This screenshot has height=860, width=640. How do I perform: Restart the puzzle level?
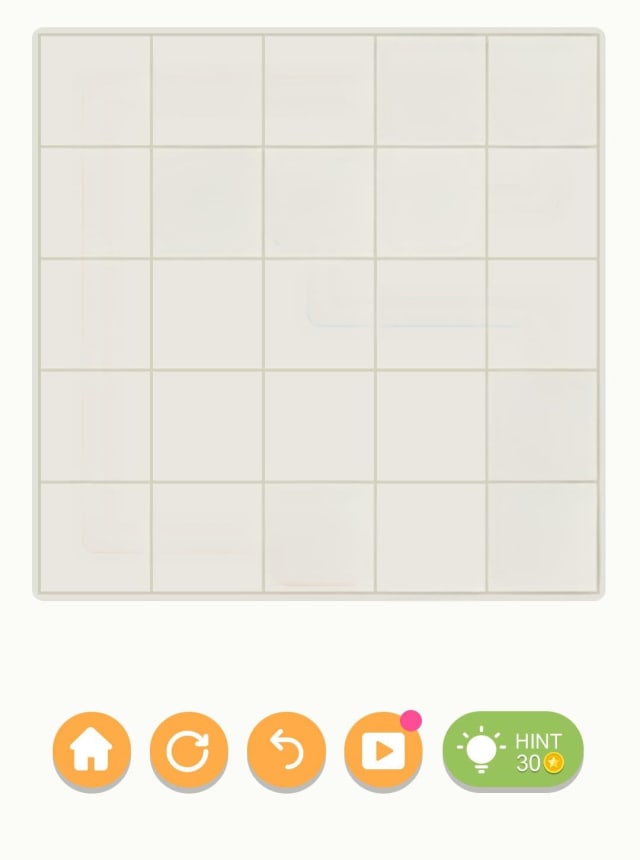click(x=189, y=750)
